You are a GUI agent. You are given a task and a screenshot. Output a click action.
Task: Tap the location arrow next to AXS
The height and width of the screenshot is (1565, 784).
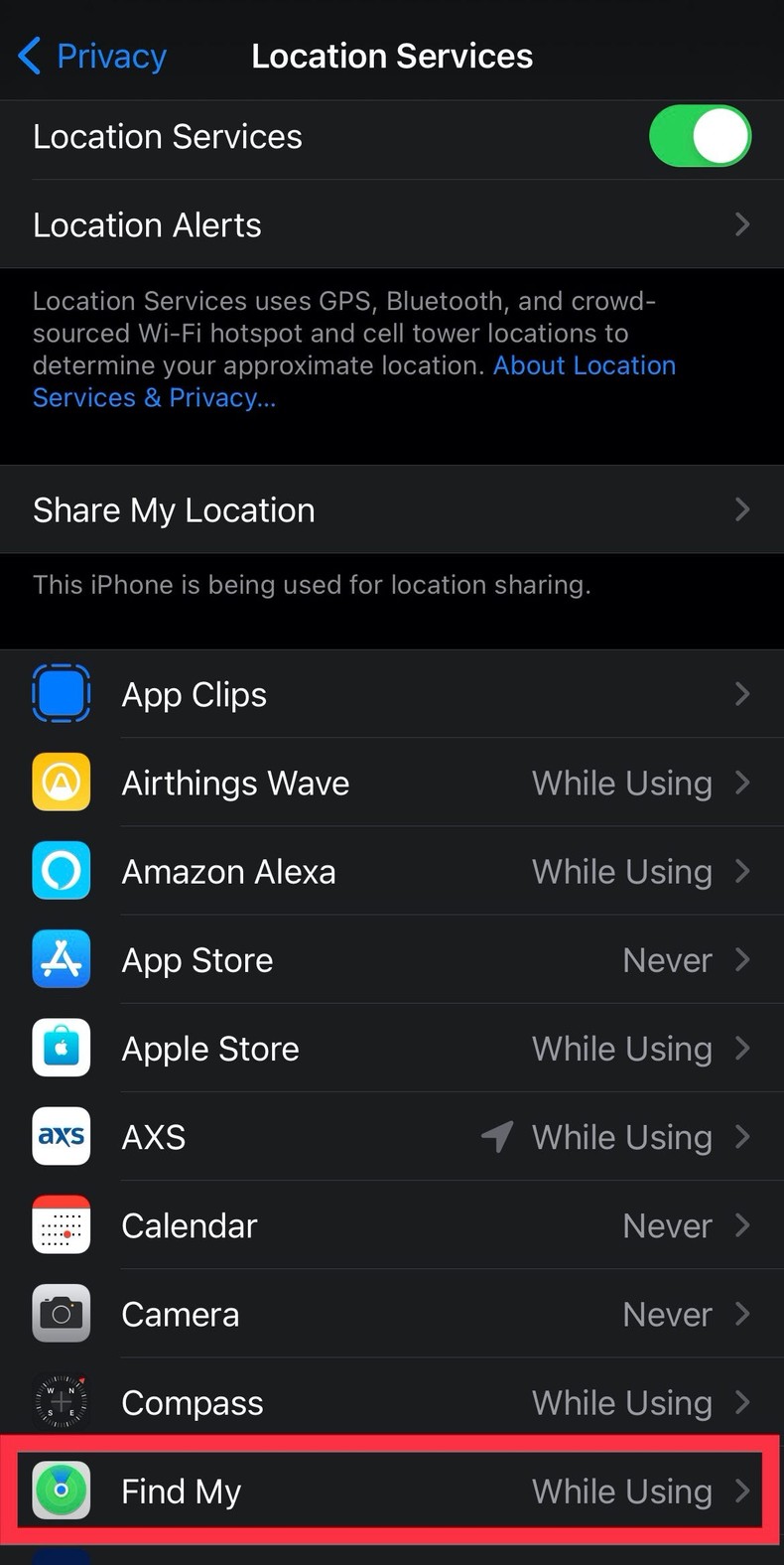[x=497, y=1136]
